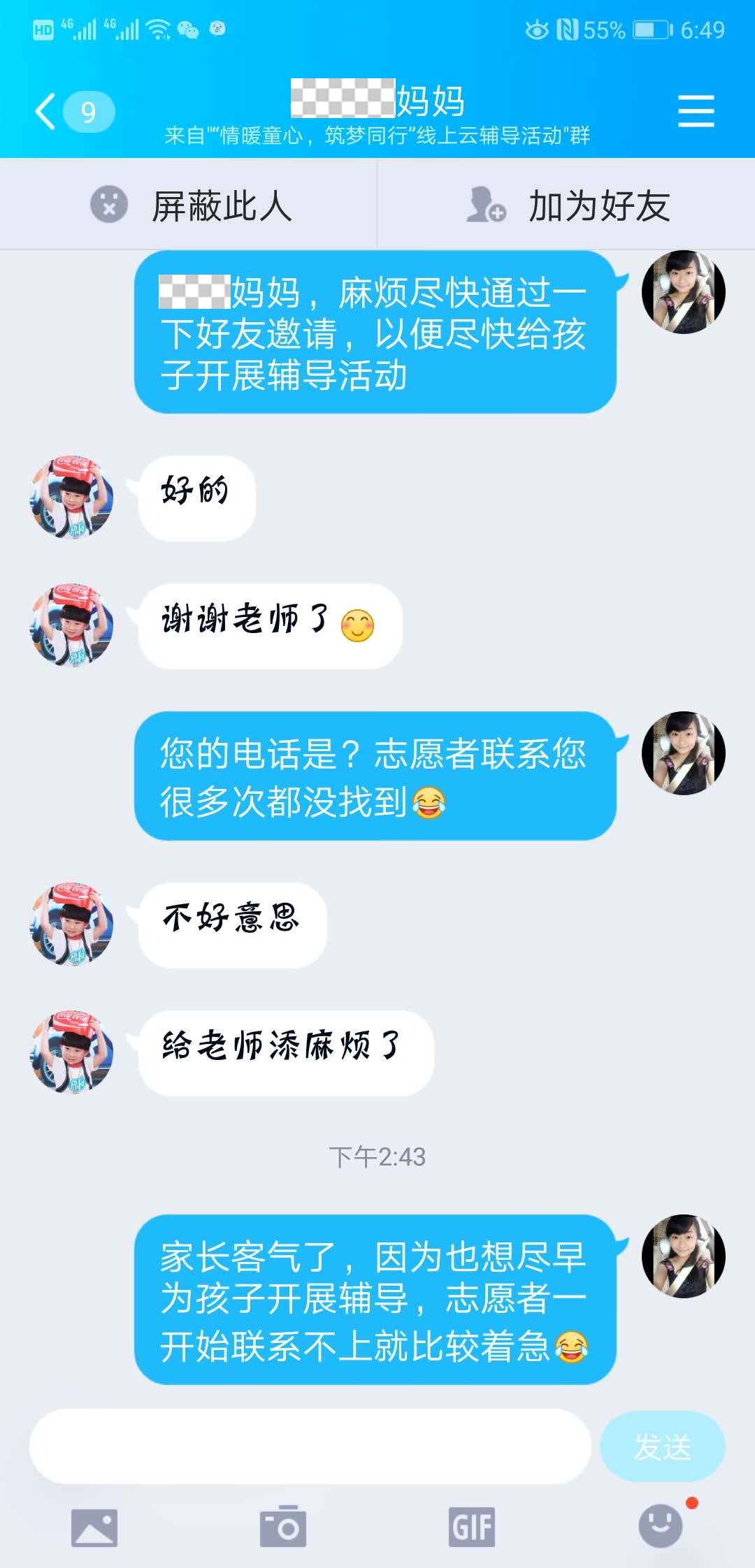This screenshot has height=1568, width=755.
Task: Tap the 发送 send button
Action: click(x=662, y=1446)
